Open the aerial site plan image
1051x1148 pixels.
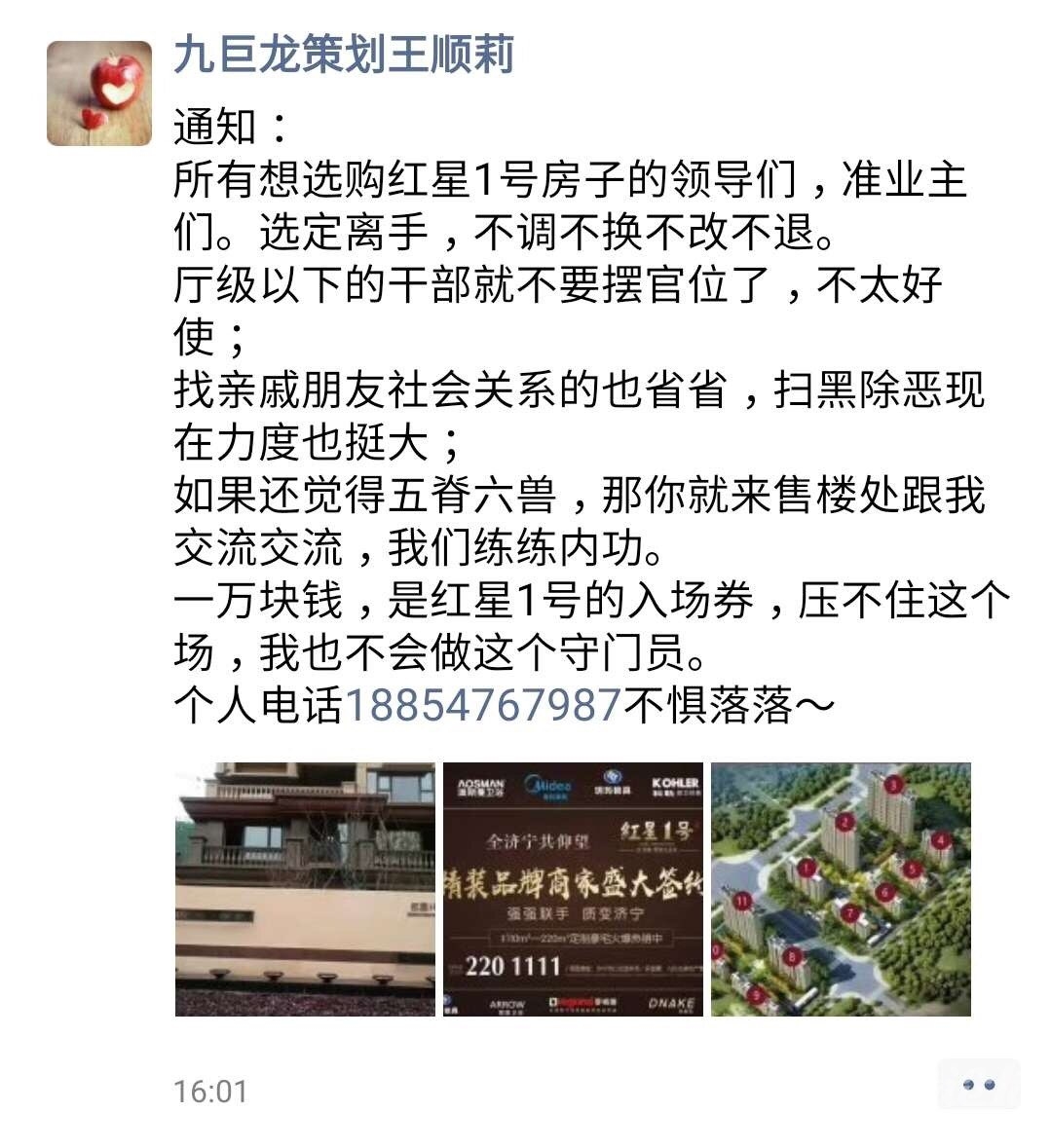841,889
